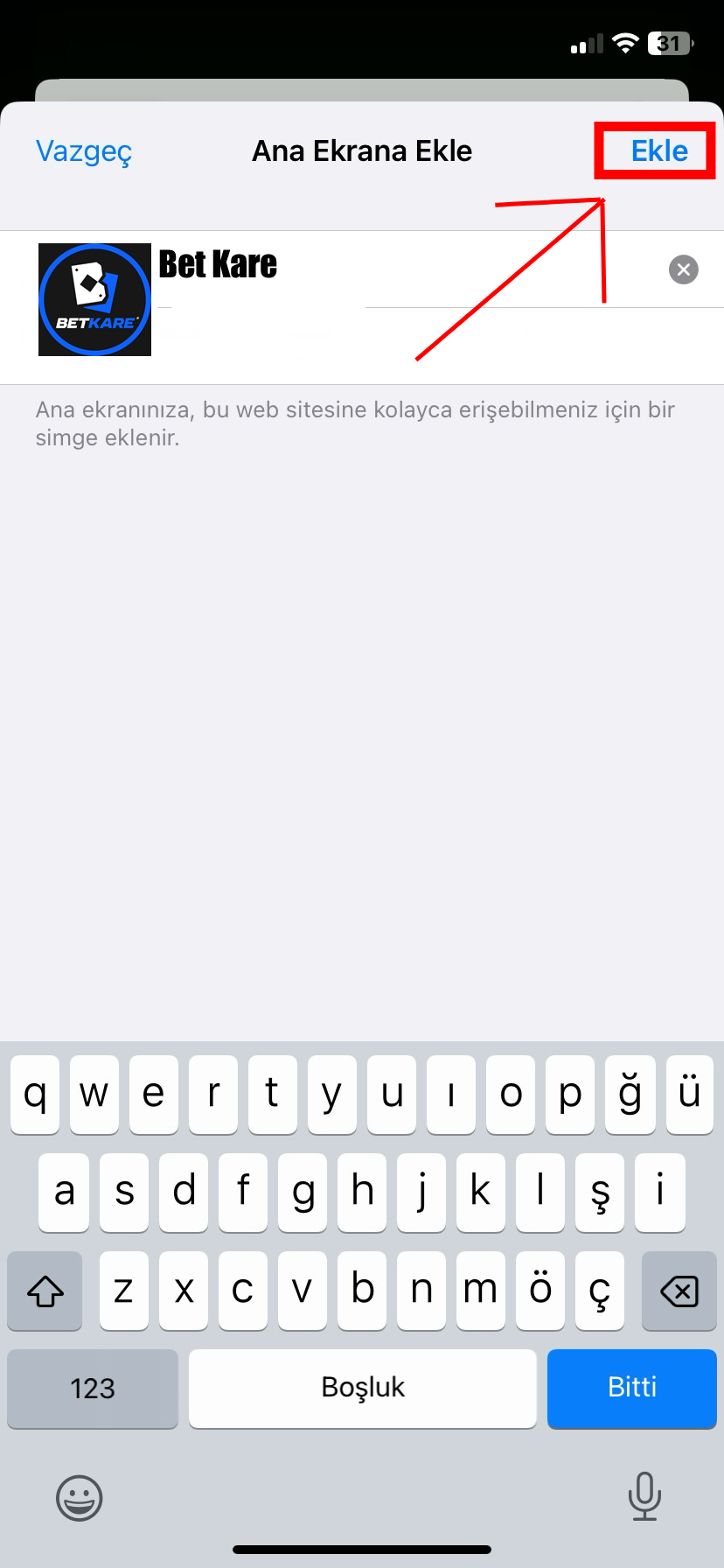Tap the Bet Kare name input field

[393, 265]
